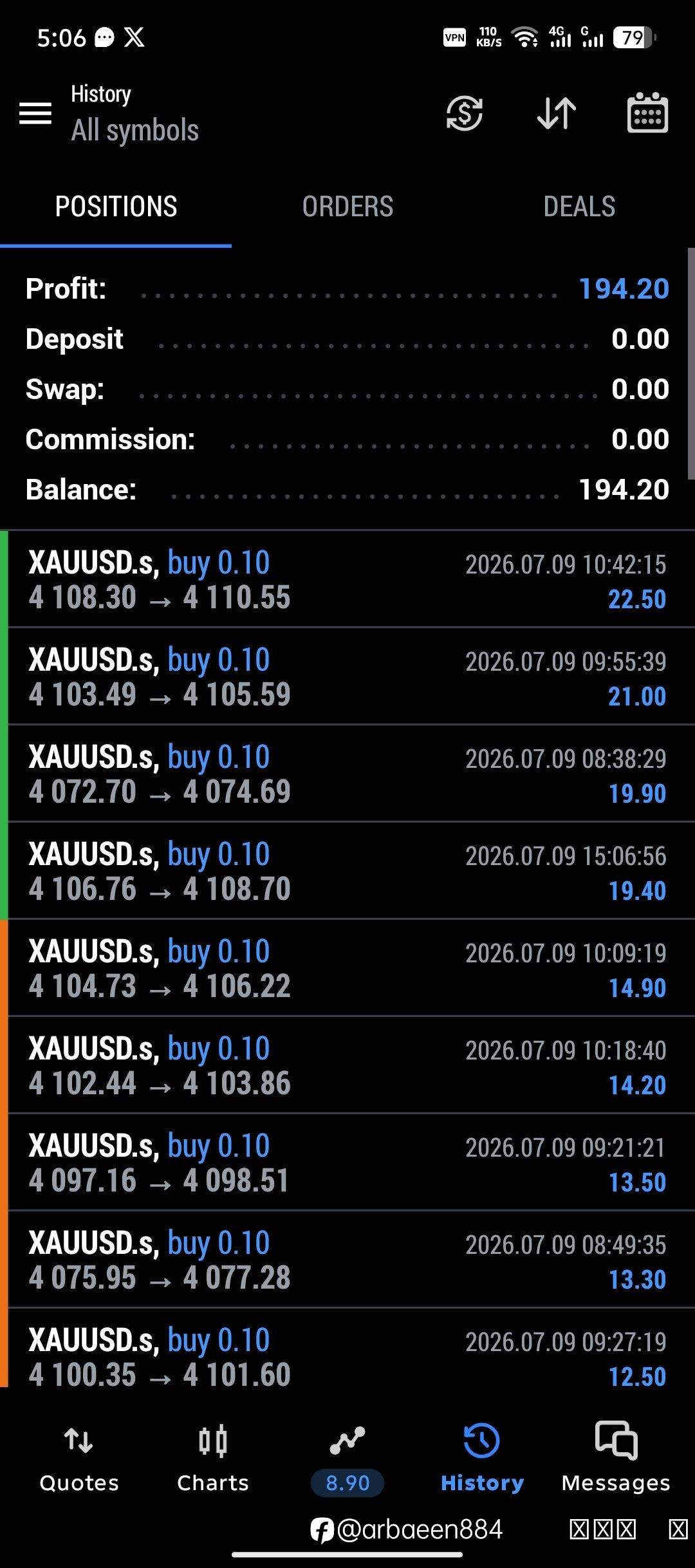Go to the Quotes tab
The image size is (695, 1568).
[x=79, y=1459]
